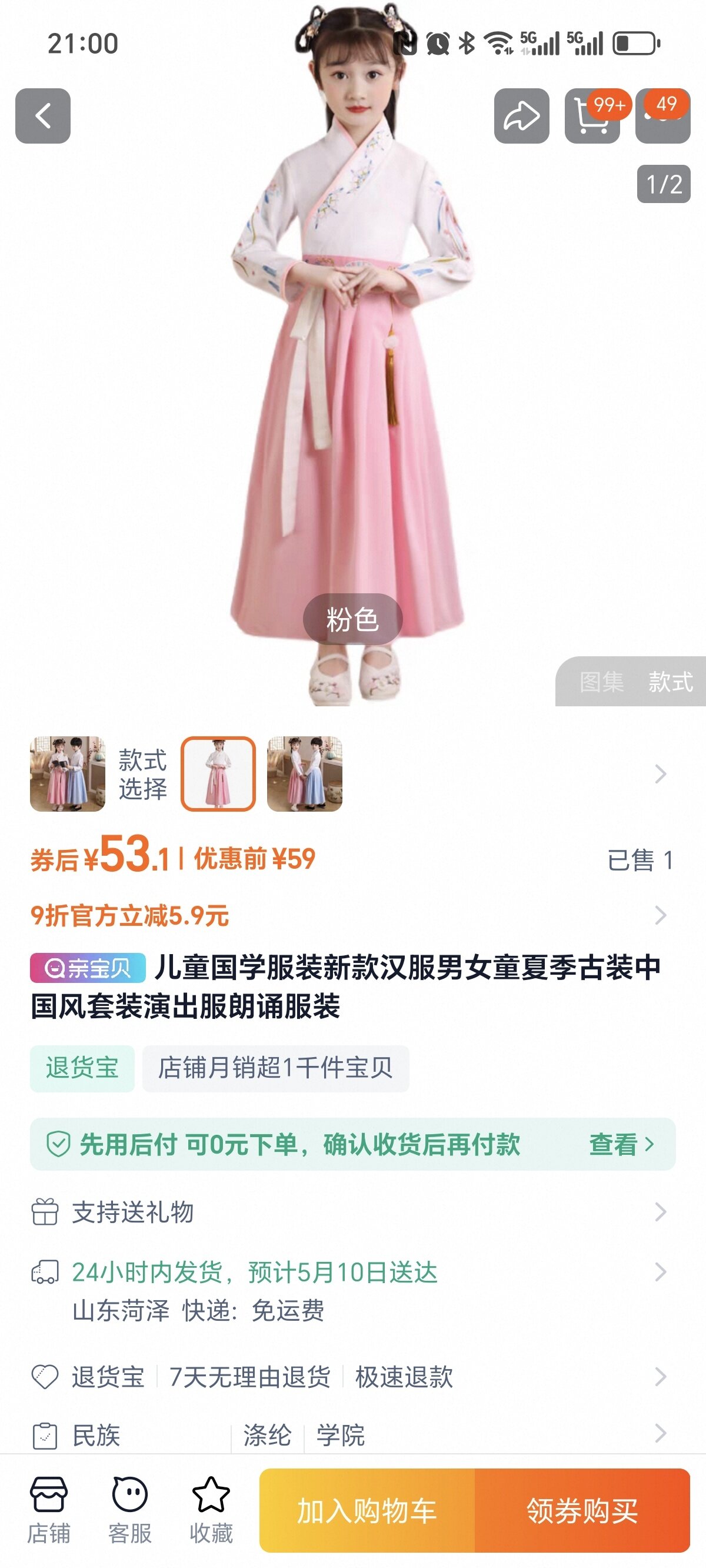The image size is (706, 1568).
Task: Open 退货宝 return policy row
Action: point(353,1376)
